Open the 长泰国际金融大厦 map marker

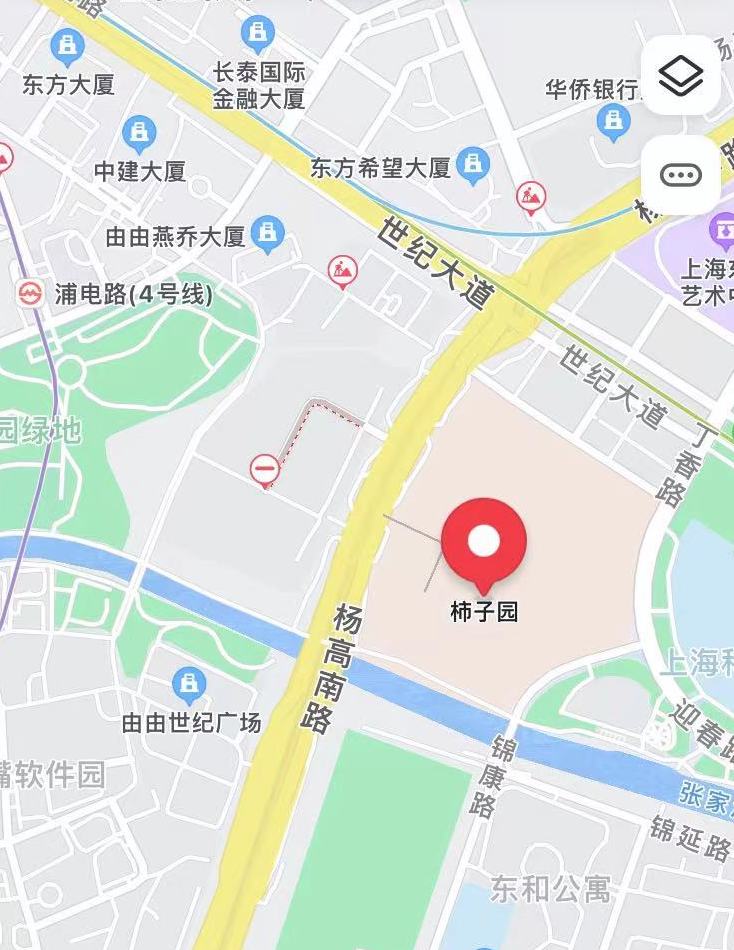click(x=258, y=35)
